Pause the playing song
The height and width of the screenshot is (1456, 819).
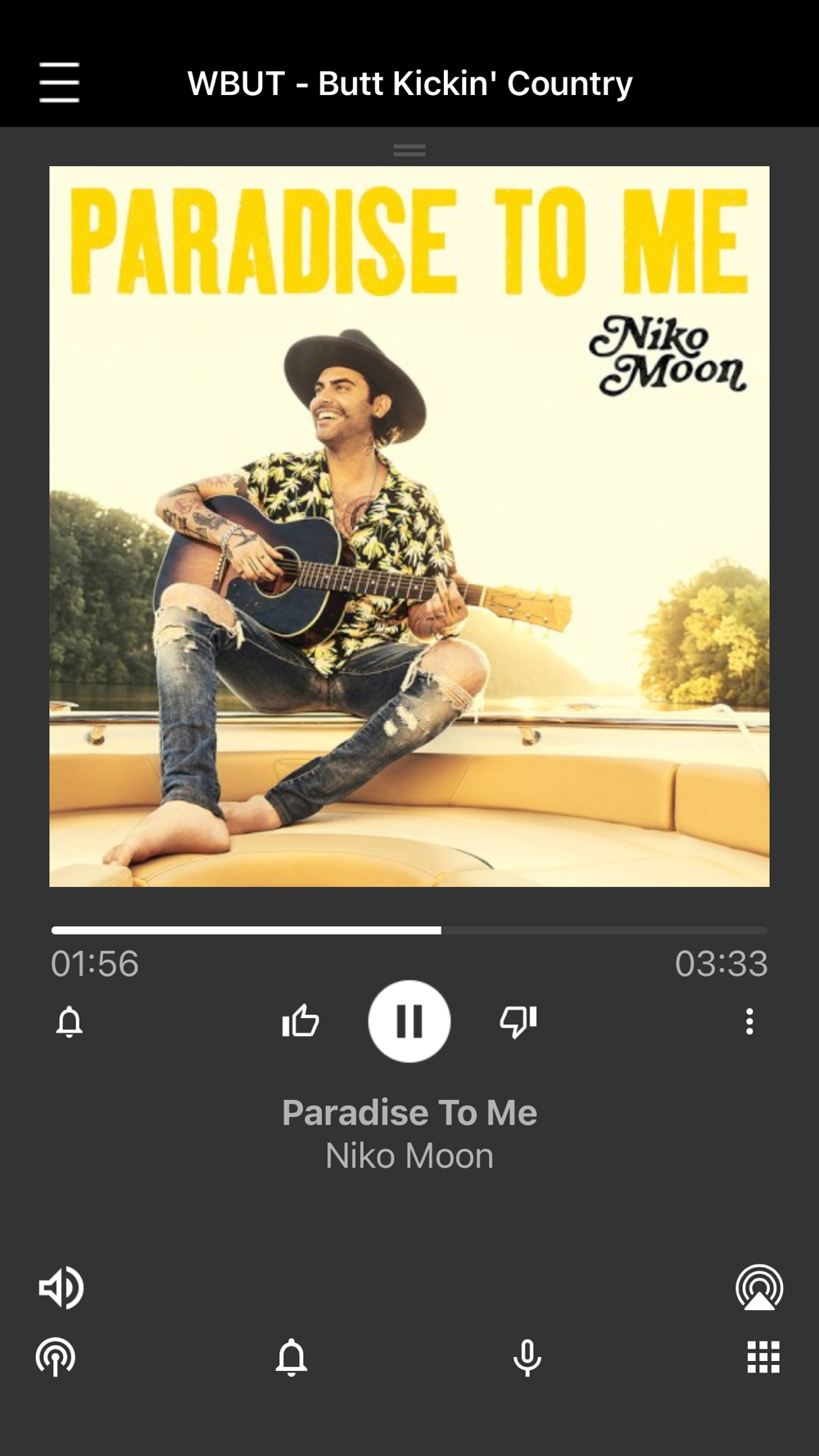point(409,1021)
